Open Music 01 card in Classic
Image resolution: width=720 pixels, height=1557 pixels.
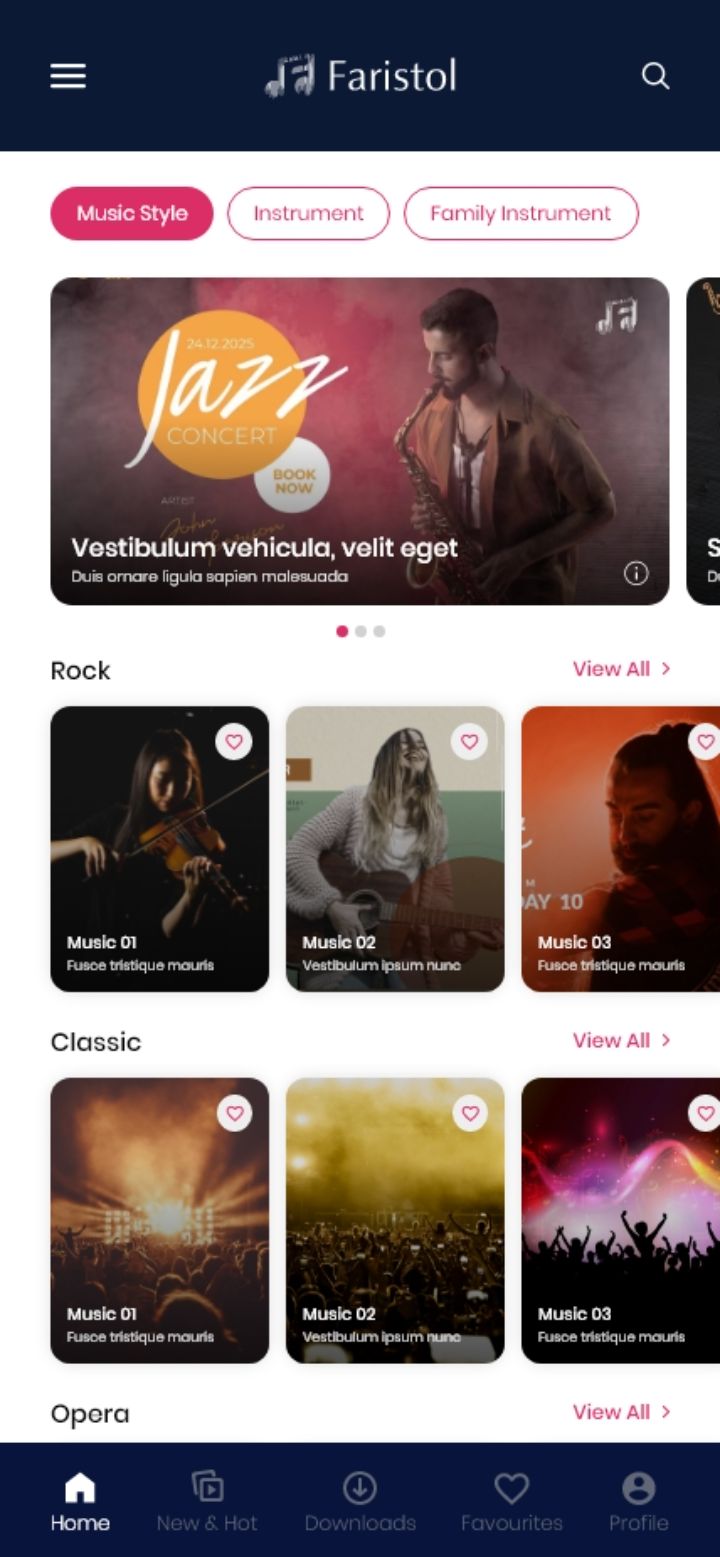(160, 1230)
